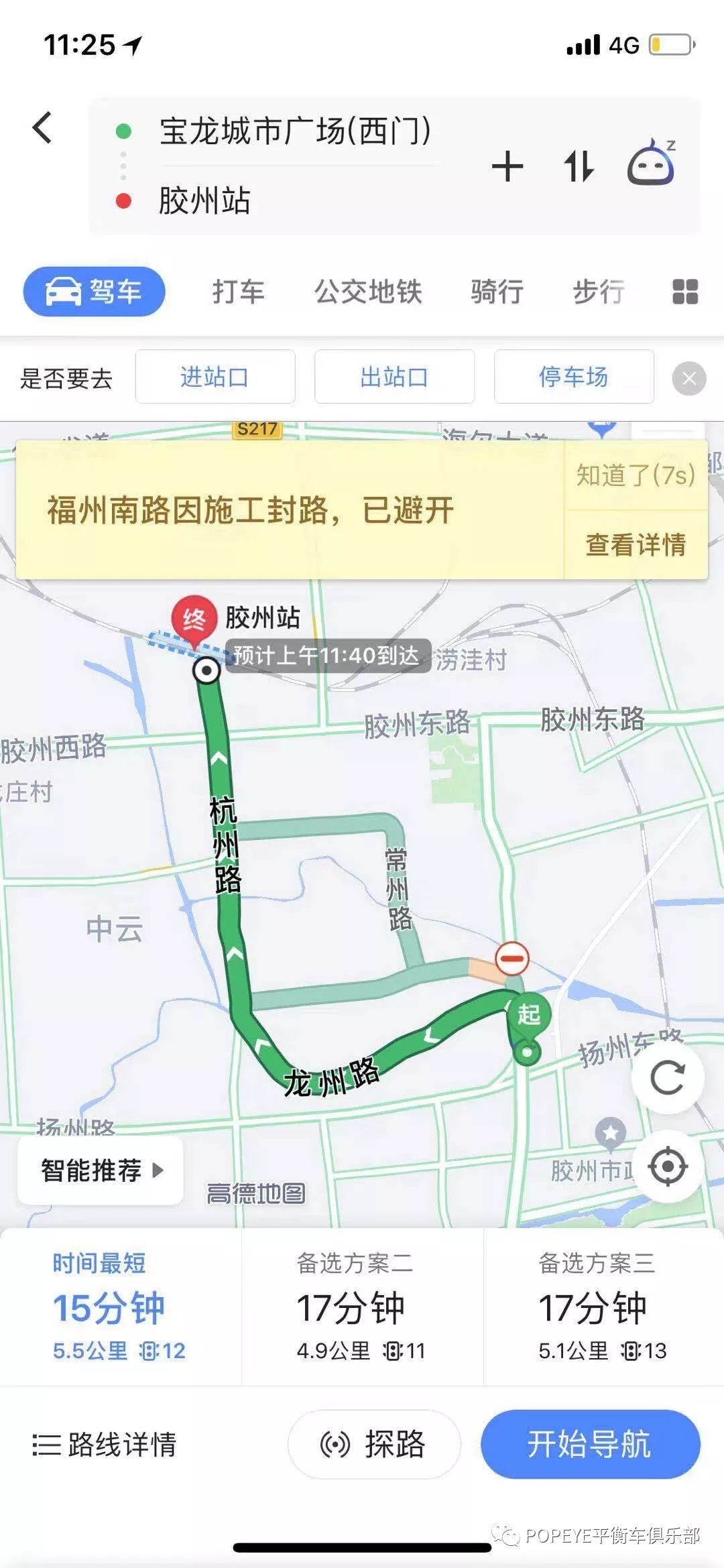Close the 是否要去 suggestion bar
This screenshot has height=1568, width=724.
[x=689, y=379]
